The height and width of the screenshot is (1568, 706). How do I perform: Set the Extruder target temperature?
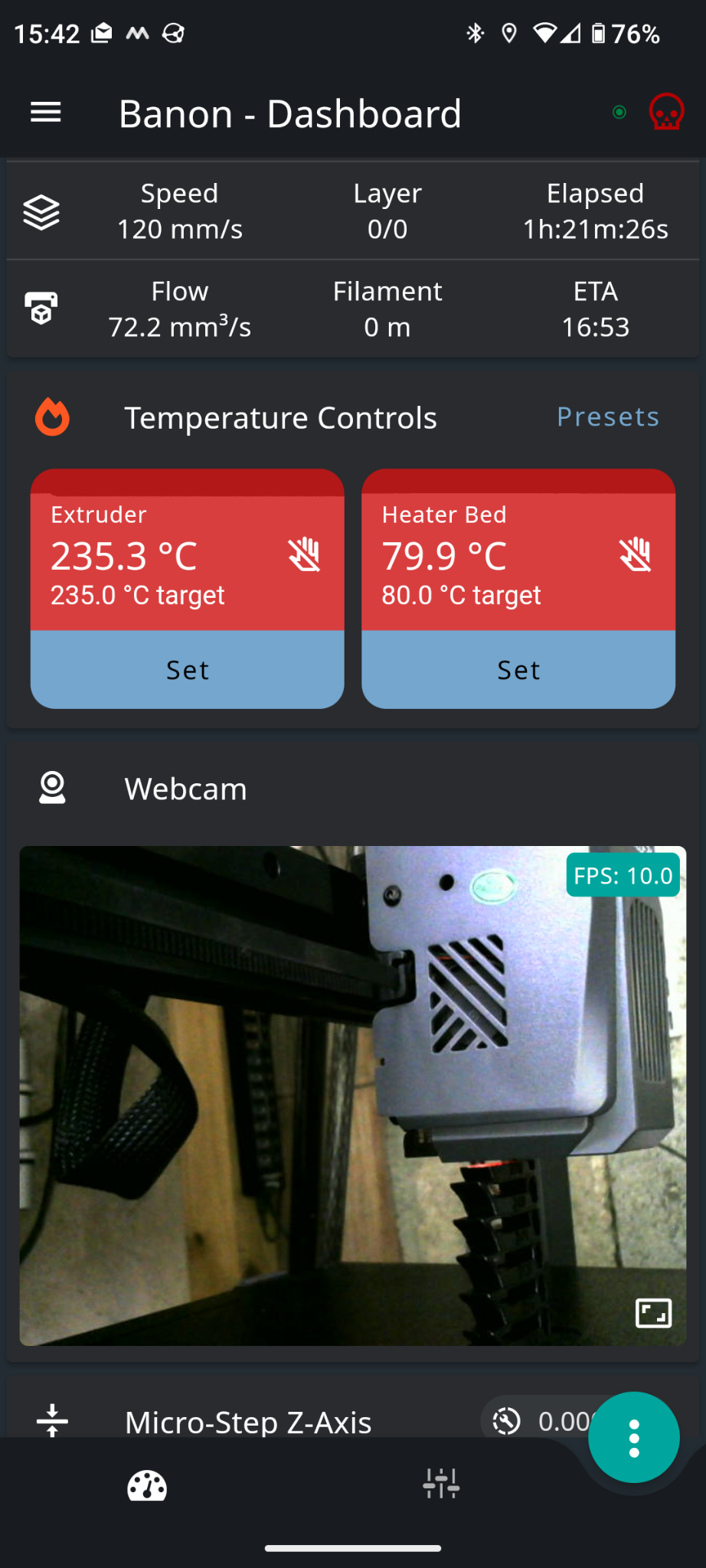[x=187, y=670]
